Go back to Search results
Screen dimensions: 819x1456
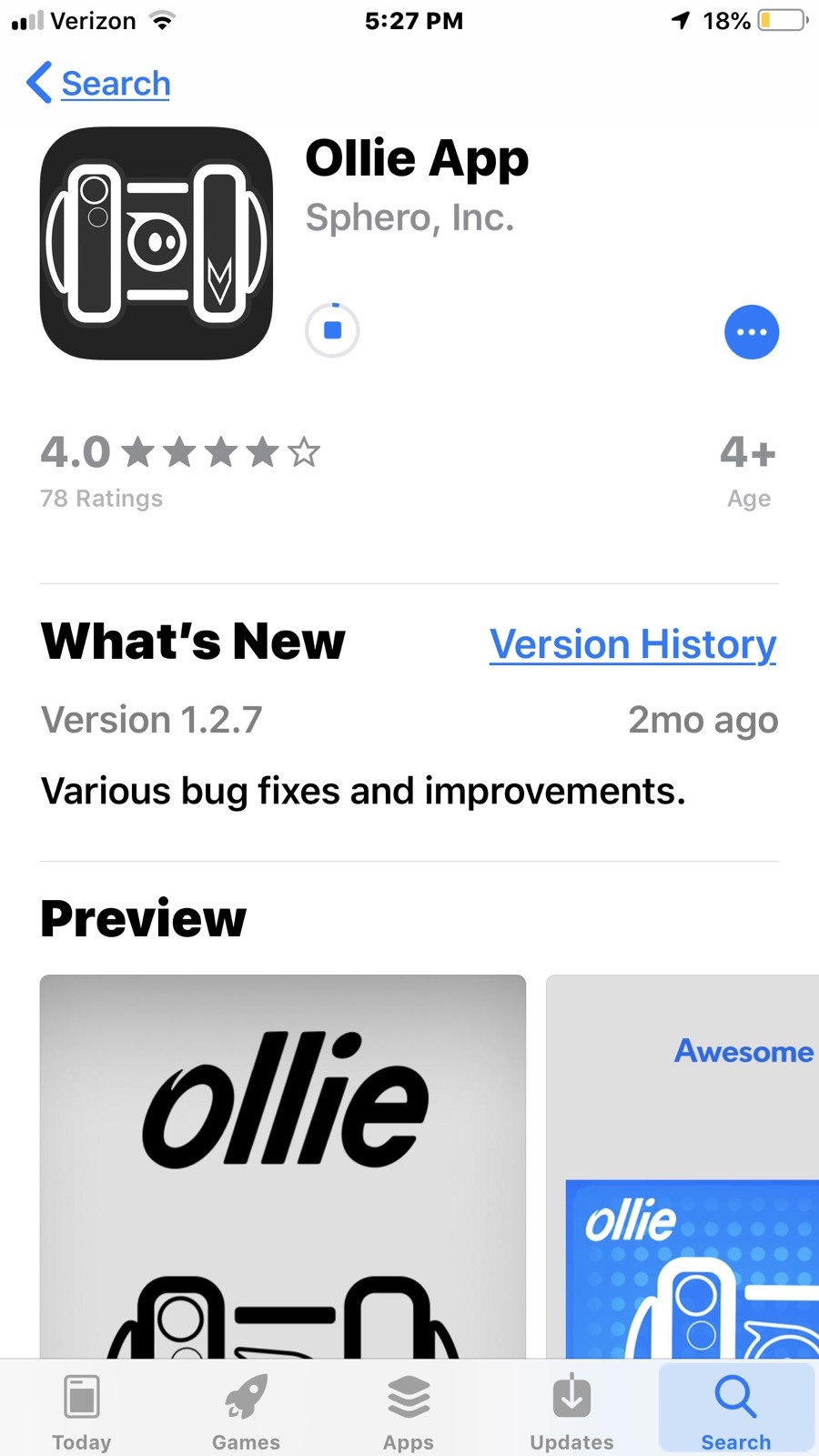(98, 83)
